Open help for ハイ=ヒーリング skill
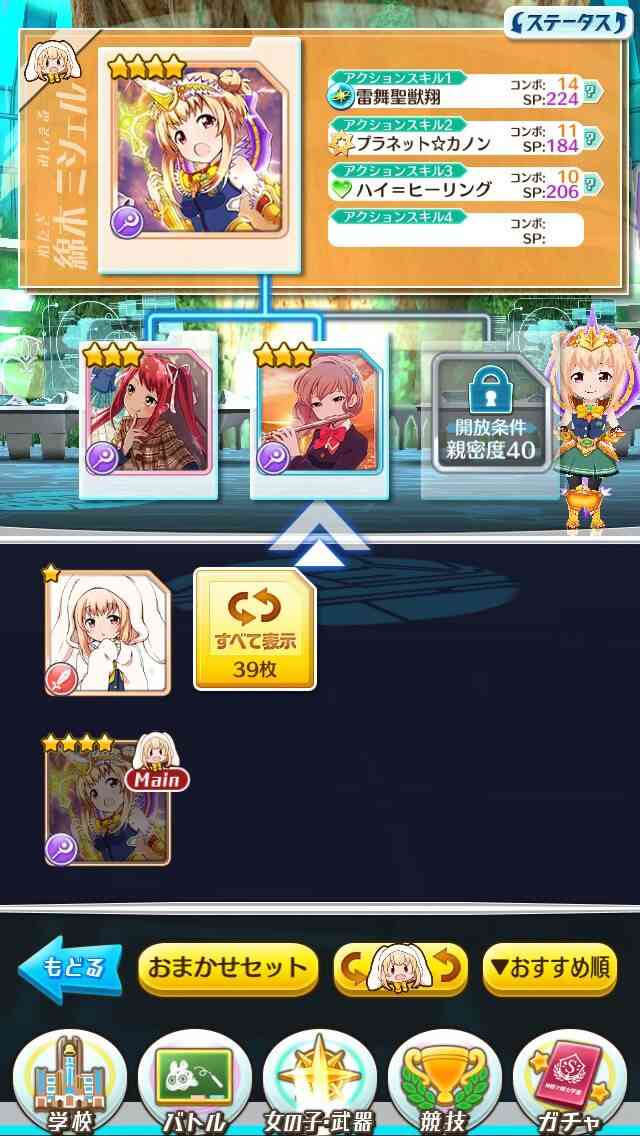 click(591, 183)
